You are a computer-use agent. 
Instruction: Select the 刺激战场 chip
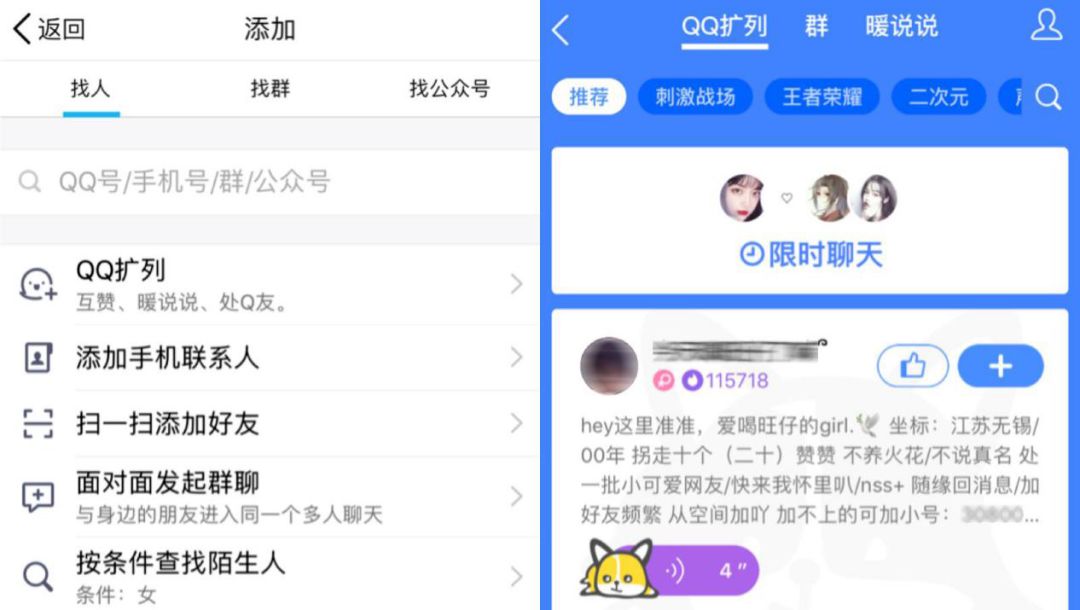(695, 97)
